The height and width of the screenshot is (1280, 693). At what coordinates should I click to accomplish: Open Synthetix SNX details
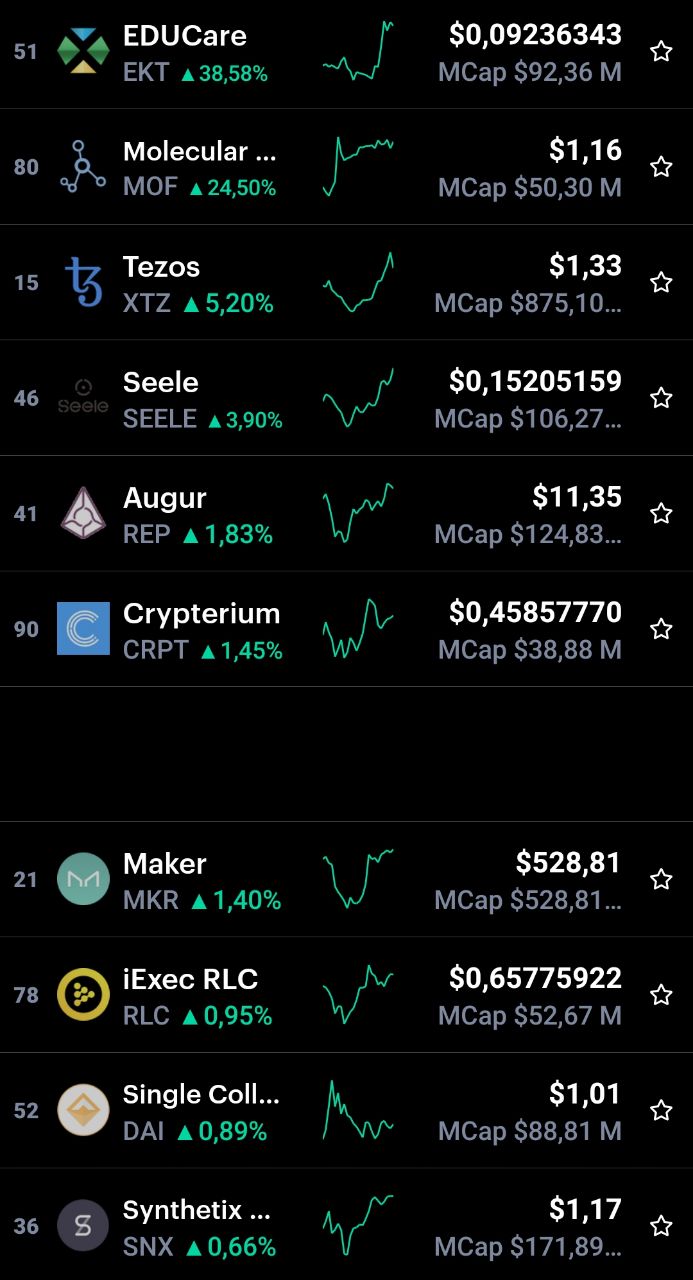(x=346, y=1225)
